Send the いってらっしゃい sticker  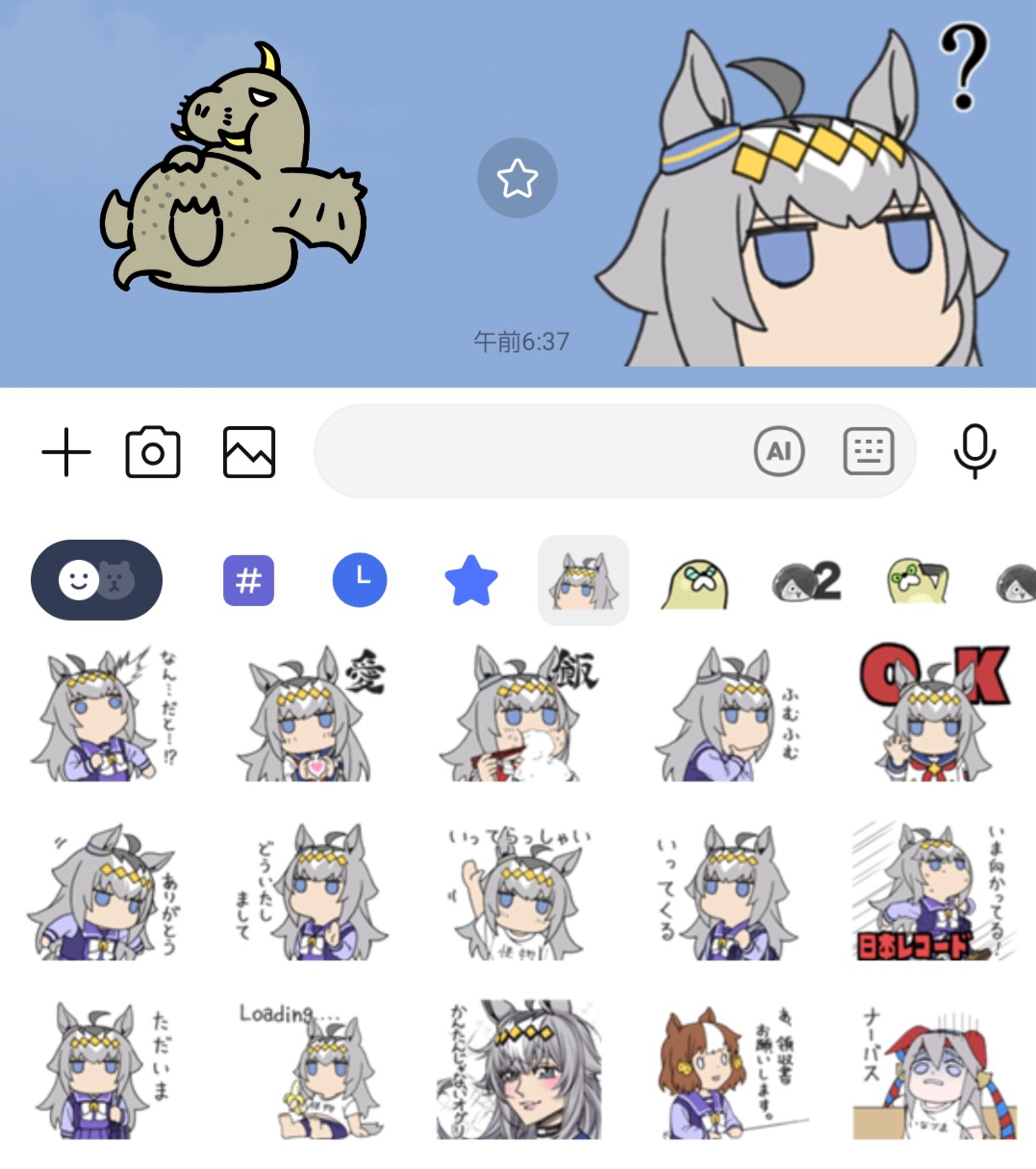coord(519,893)
